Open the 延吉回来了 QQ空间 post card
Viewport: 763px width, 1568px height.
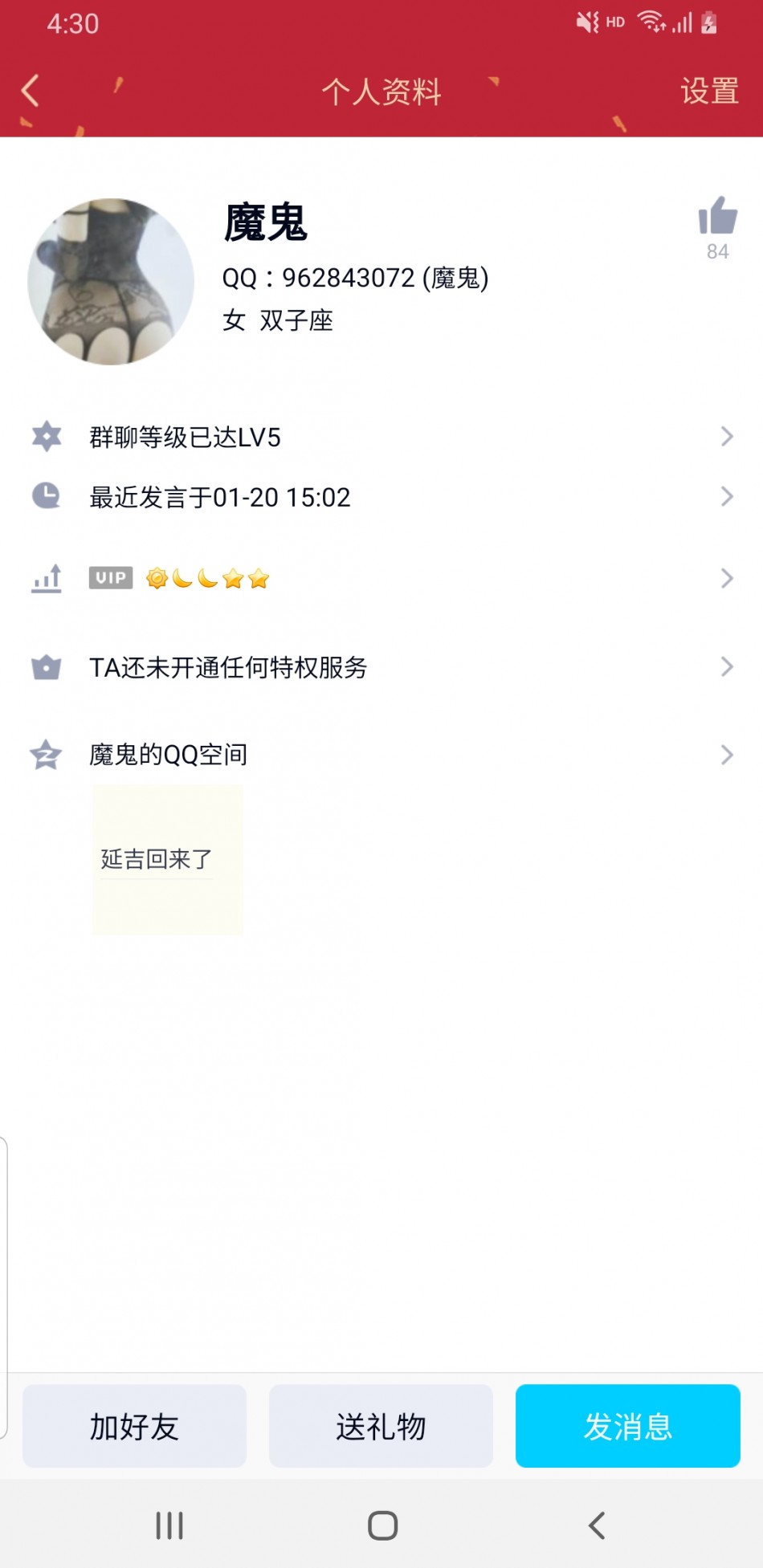pyautogui.click(x=167, y=859)
